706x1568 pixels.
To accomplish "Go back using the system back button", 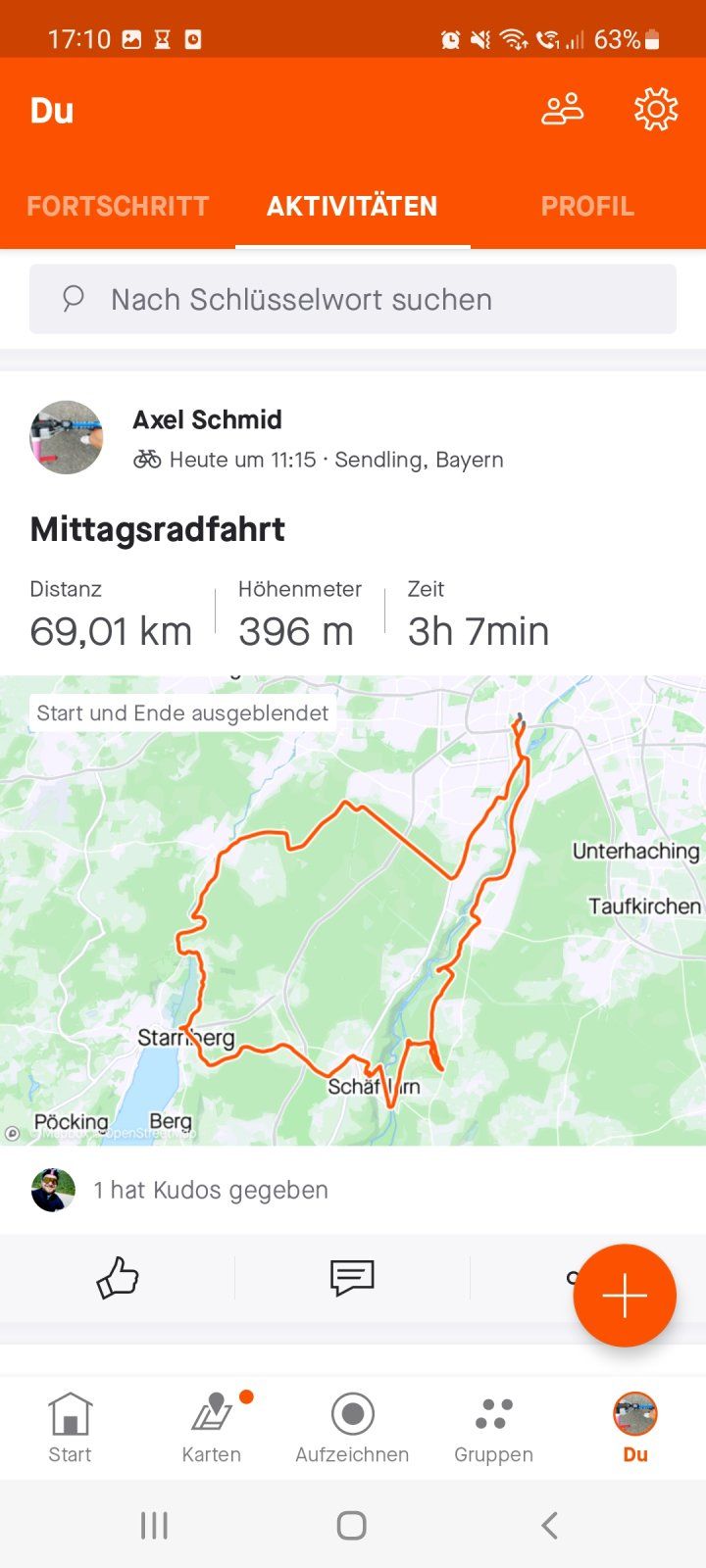I will point(549,1525).
